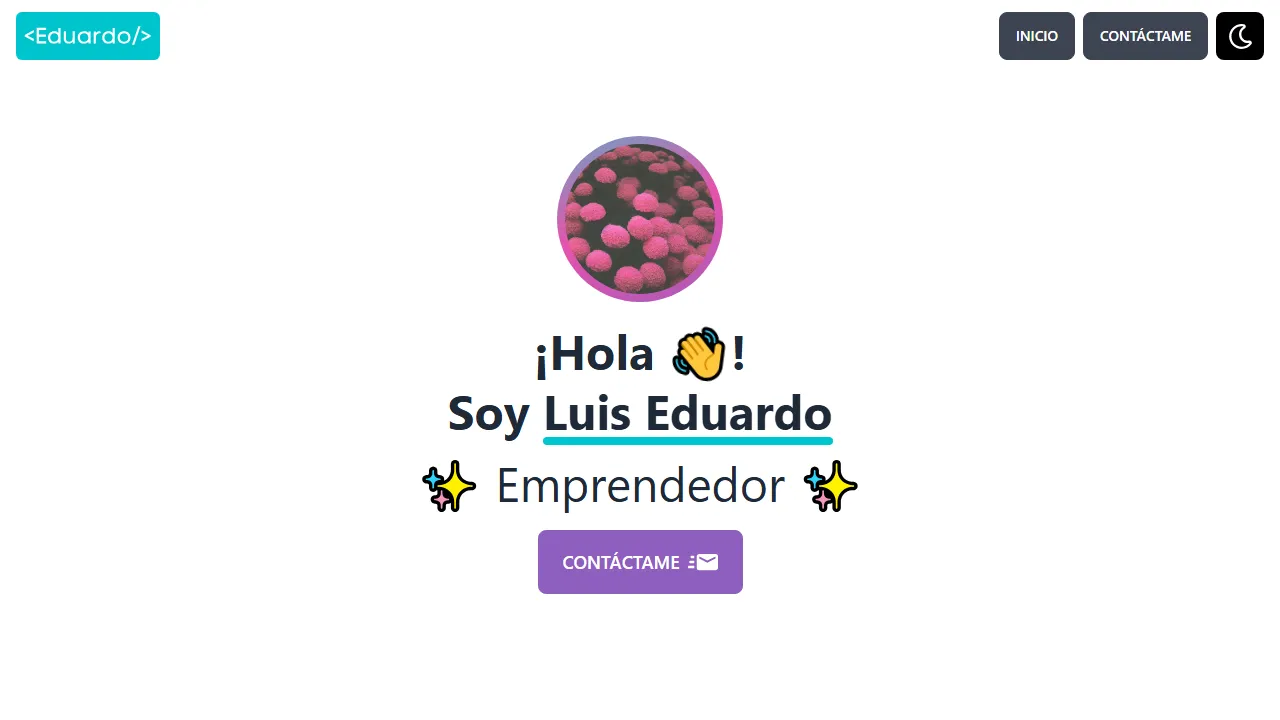Toggle dark mode with the moon icon
Screen dimensions: 1280x720
click(x=1240, y=36)
